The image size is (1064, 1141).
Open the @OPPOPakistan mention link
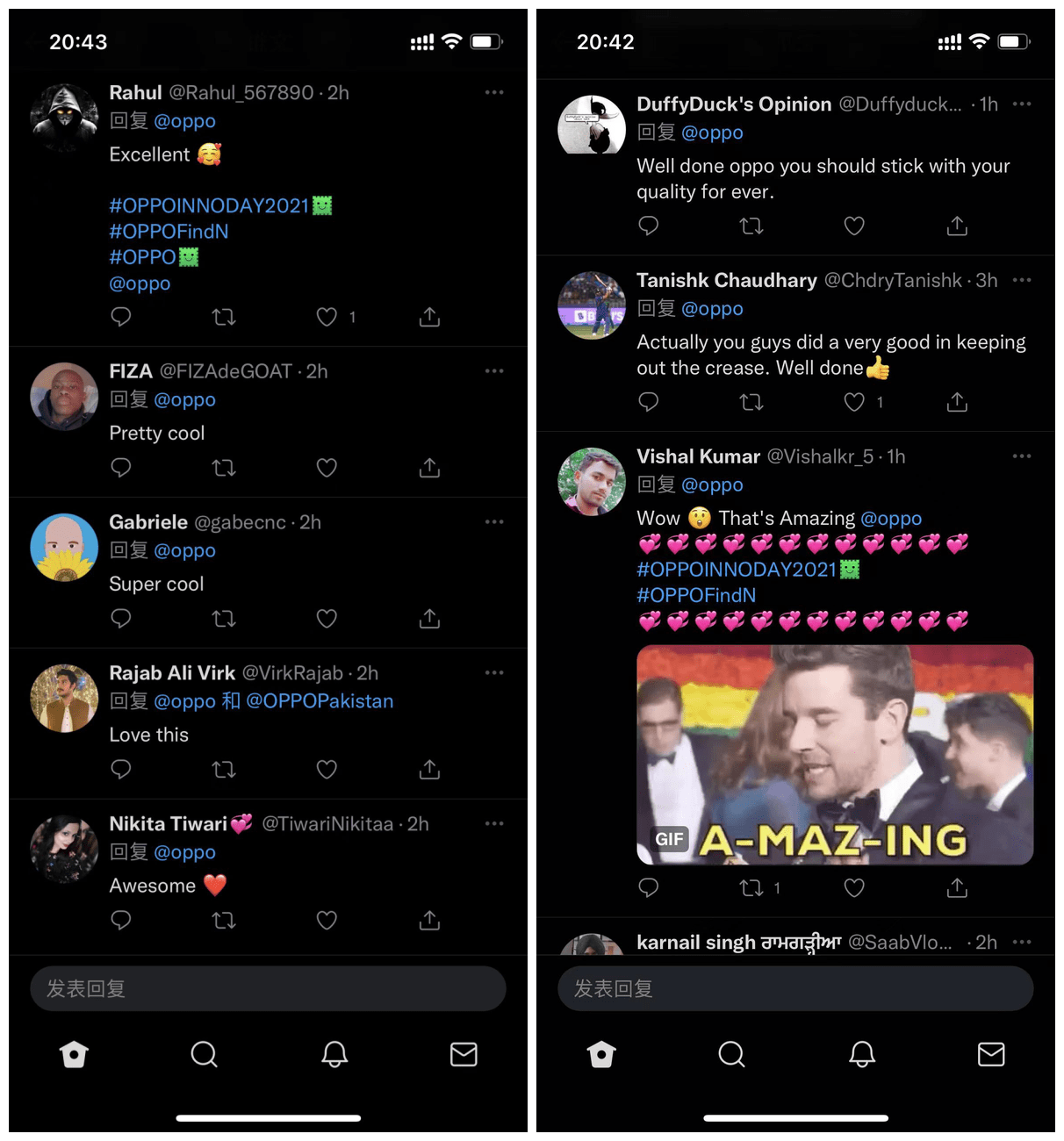[x=320, y=701]
